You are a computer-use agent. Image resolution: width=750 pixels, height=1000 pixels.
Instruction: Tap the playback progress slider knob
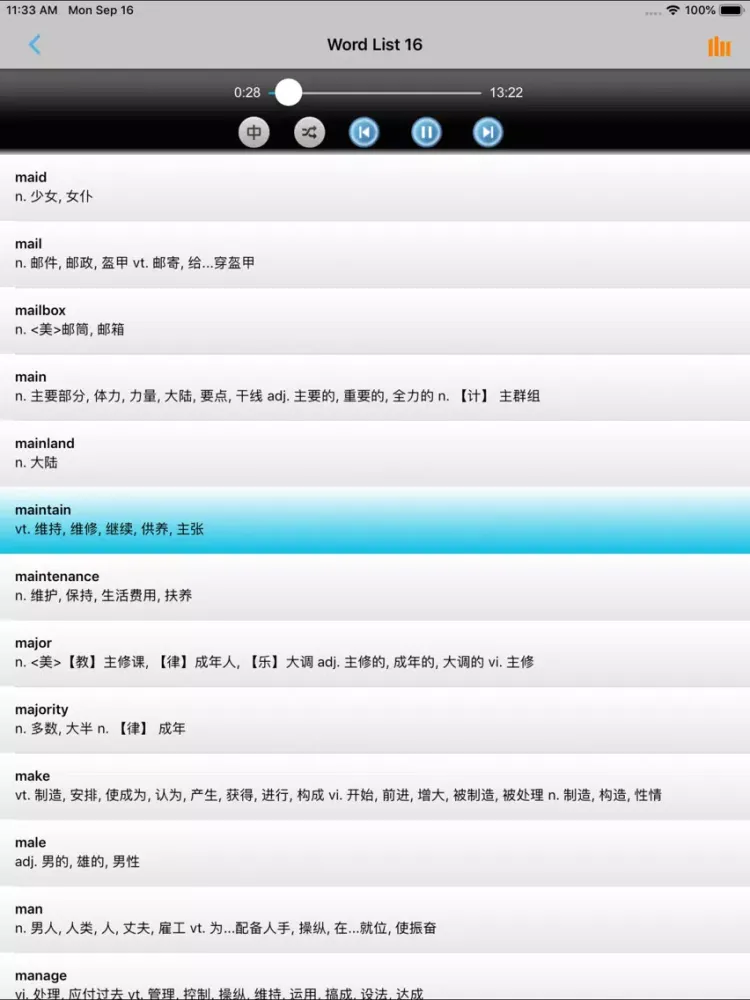point(288,92)
